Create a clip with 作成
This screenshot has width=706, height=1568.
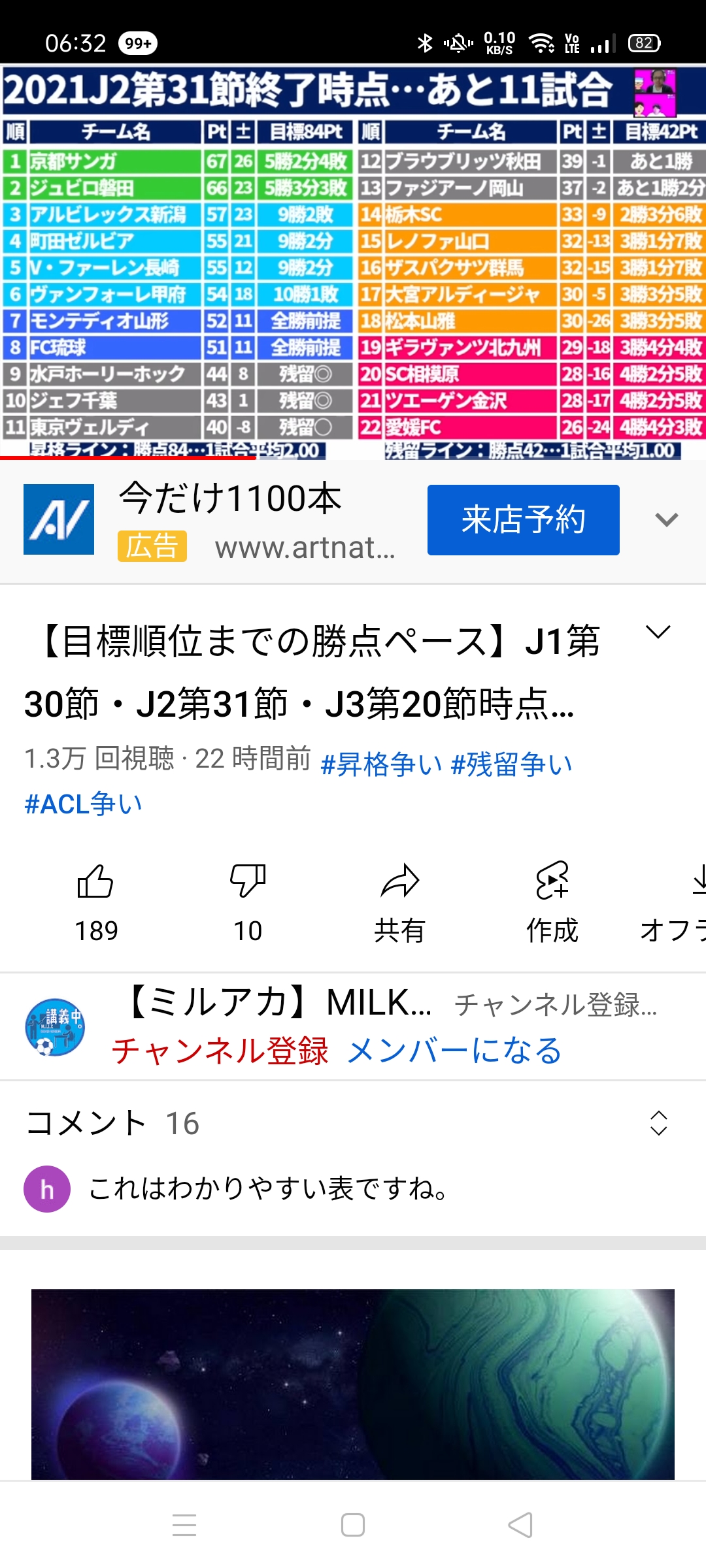[552, 900]
